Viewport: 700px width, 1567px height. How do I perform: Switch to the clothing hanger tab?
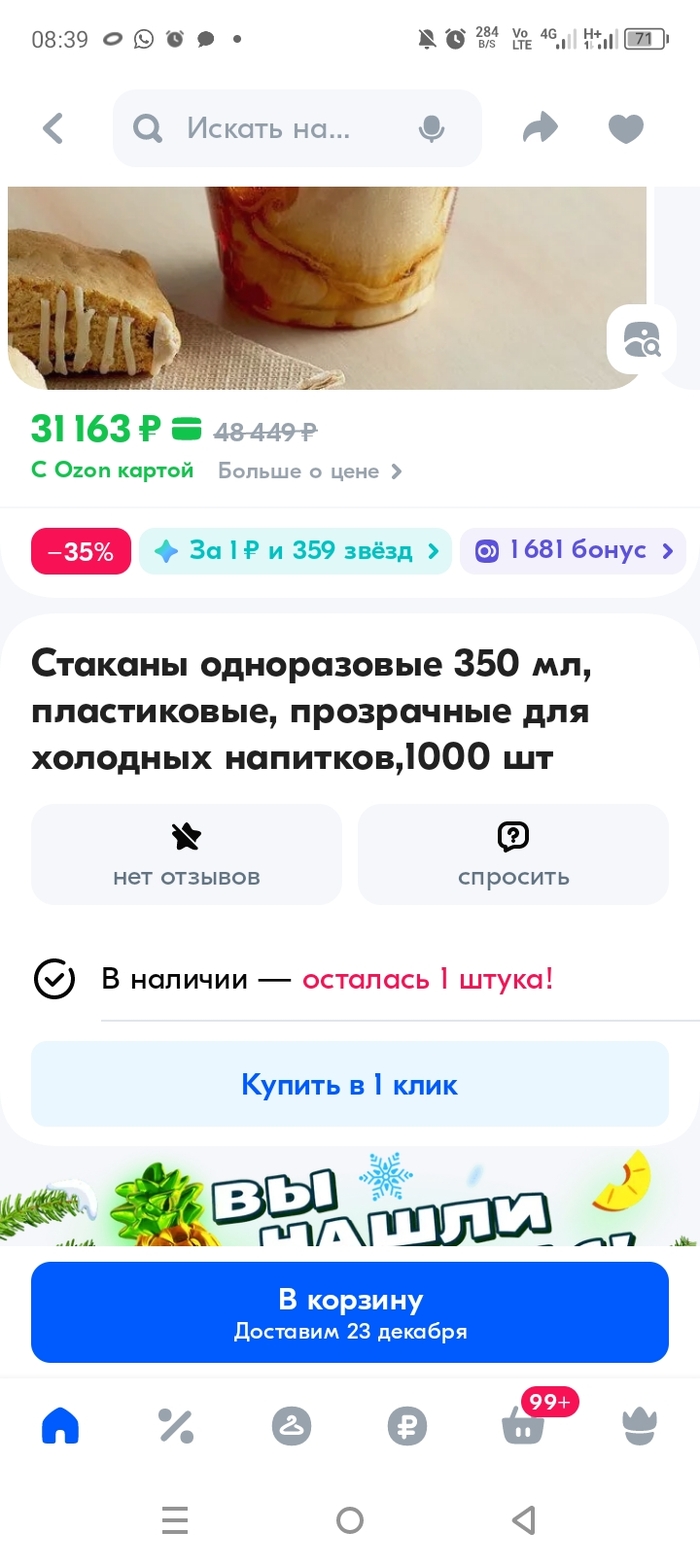tap(291, 1425)
